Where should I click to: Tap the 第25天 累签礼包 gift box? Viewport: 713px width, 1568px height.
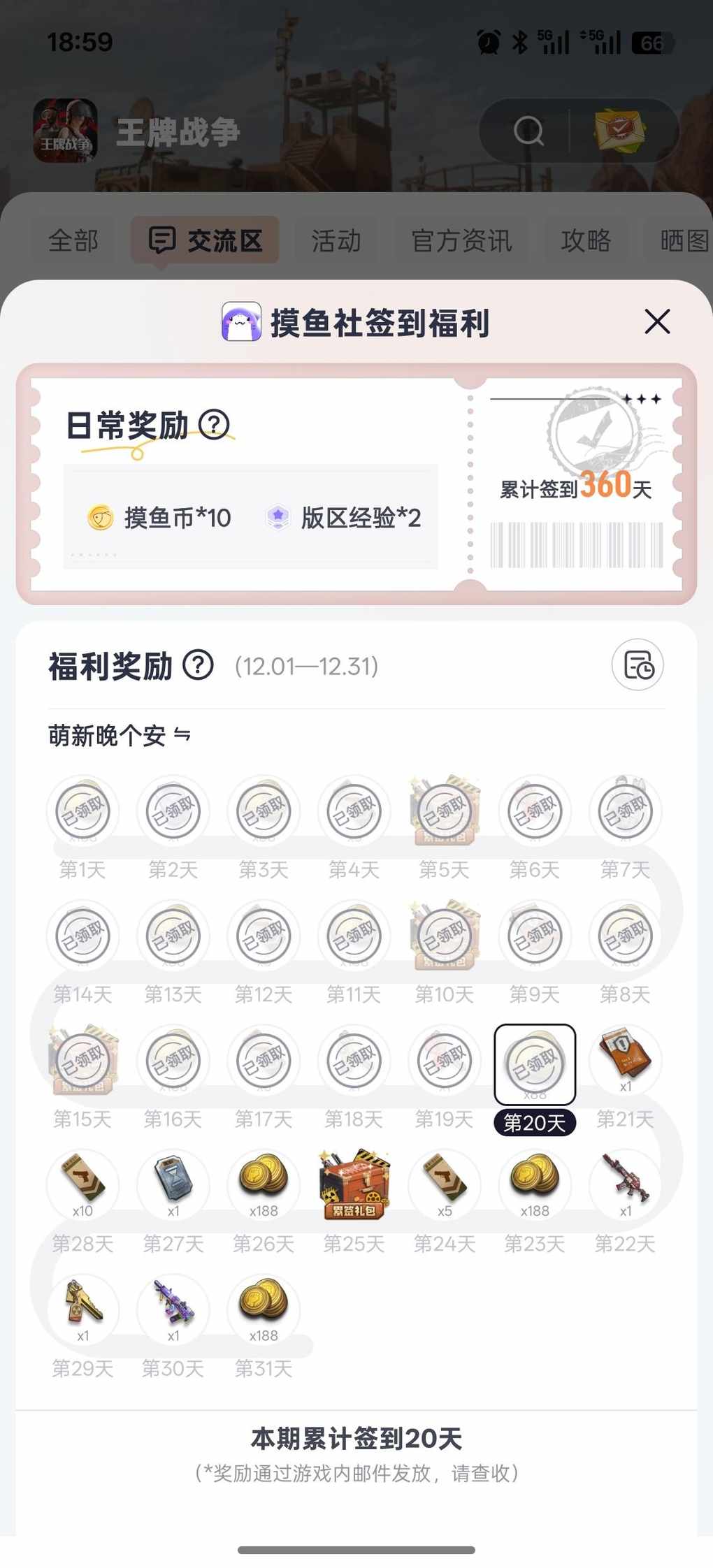354,1185
